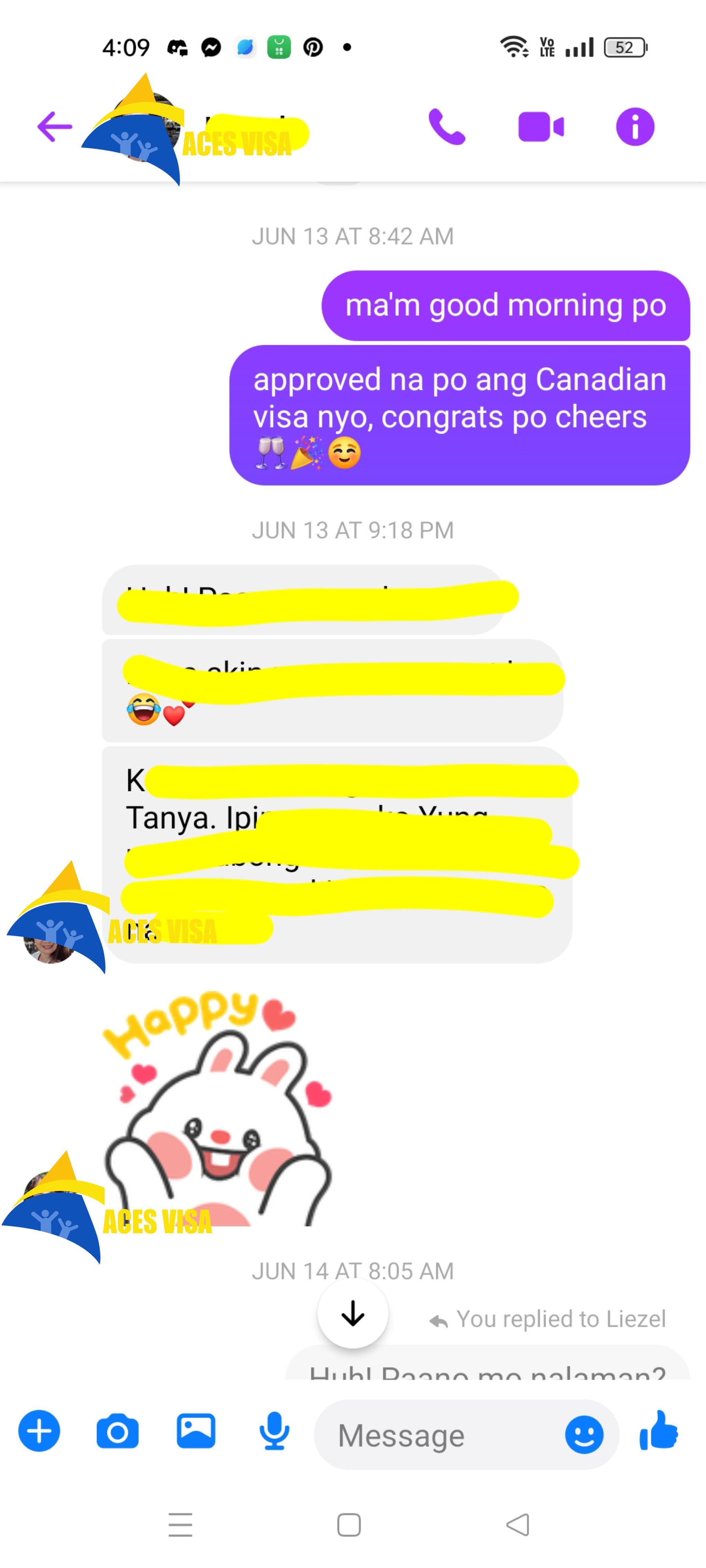Open the camera to take a photo
Screen dimensions: 706x1568
[118, 1431]
